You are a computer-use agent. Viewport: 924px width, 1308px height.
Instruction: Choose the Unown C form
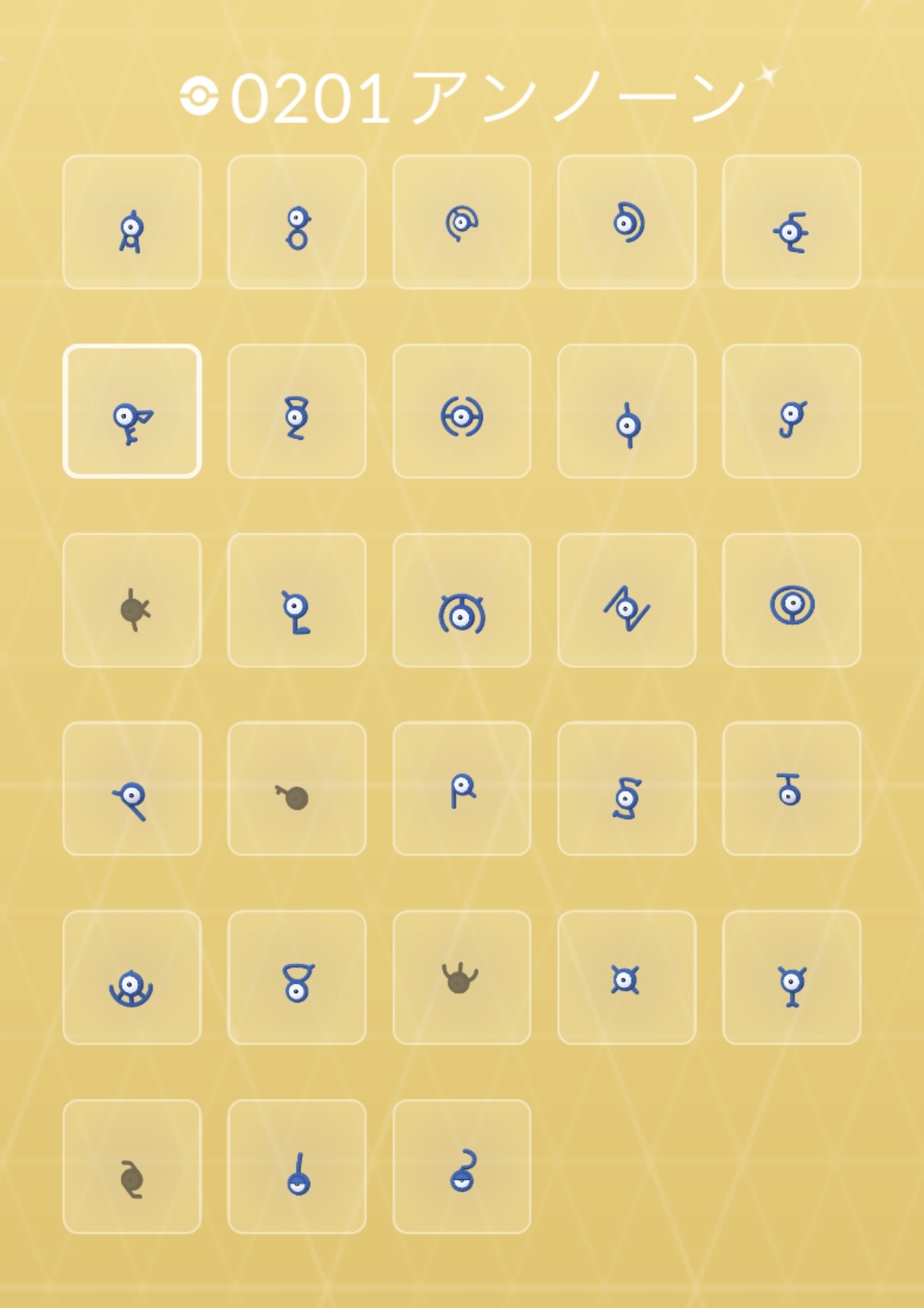tap(461, 222)
